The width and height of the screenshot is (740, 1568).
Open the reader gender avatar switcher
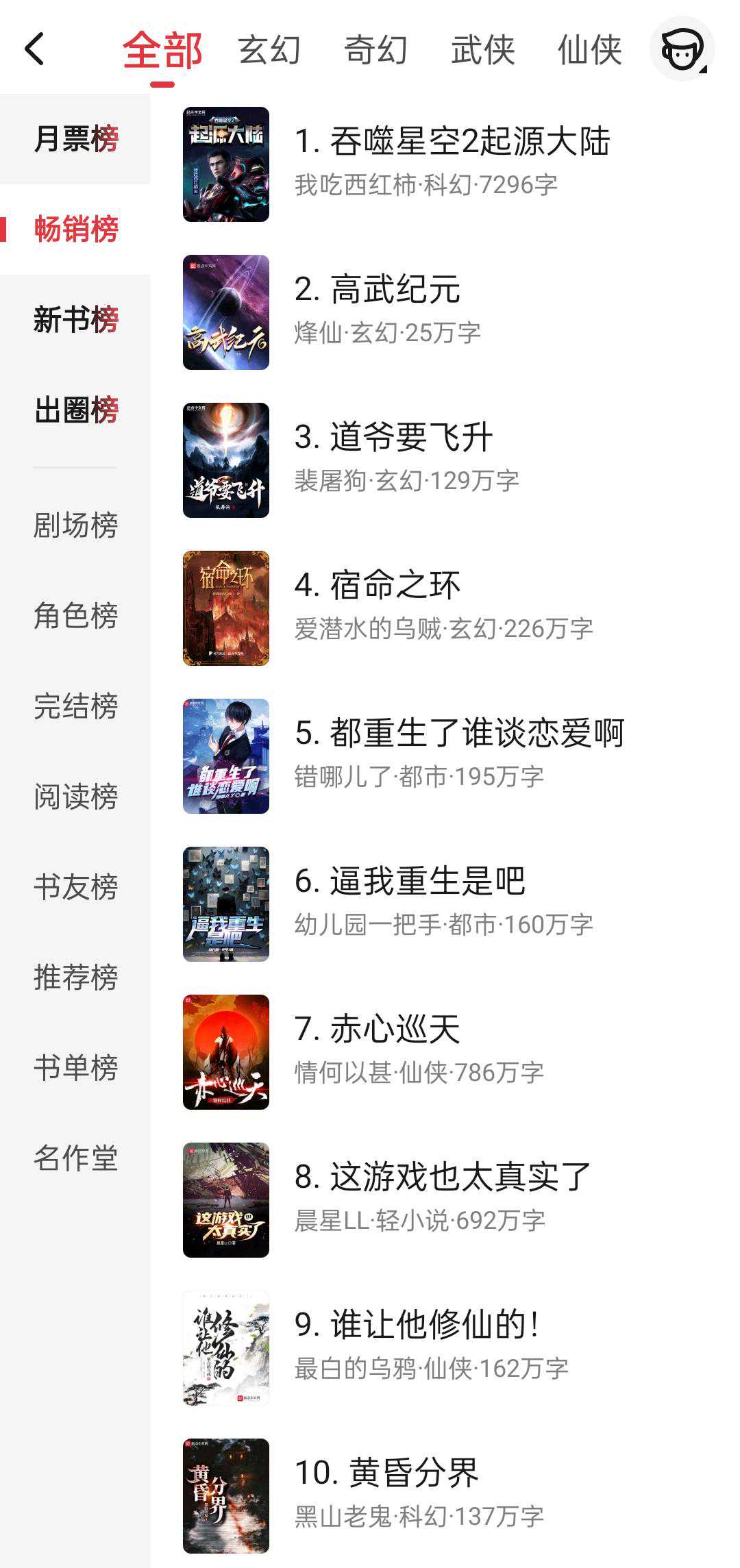(x=682, y=49)
